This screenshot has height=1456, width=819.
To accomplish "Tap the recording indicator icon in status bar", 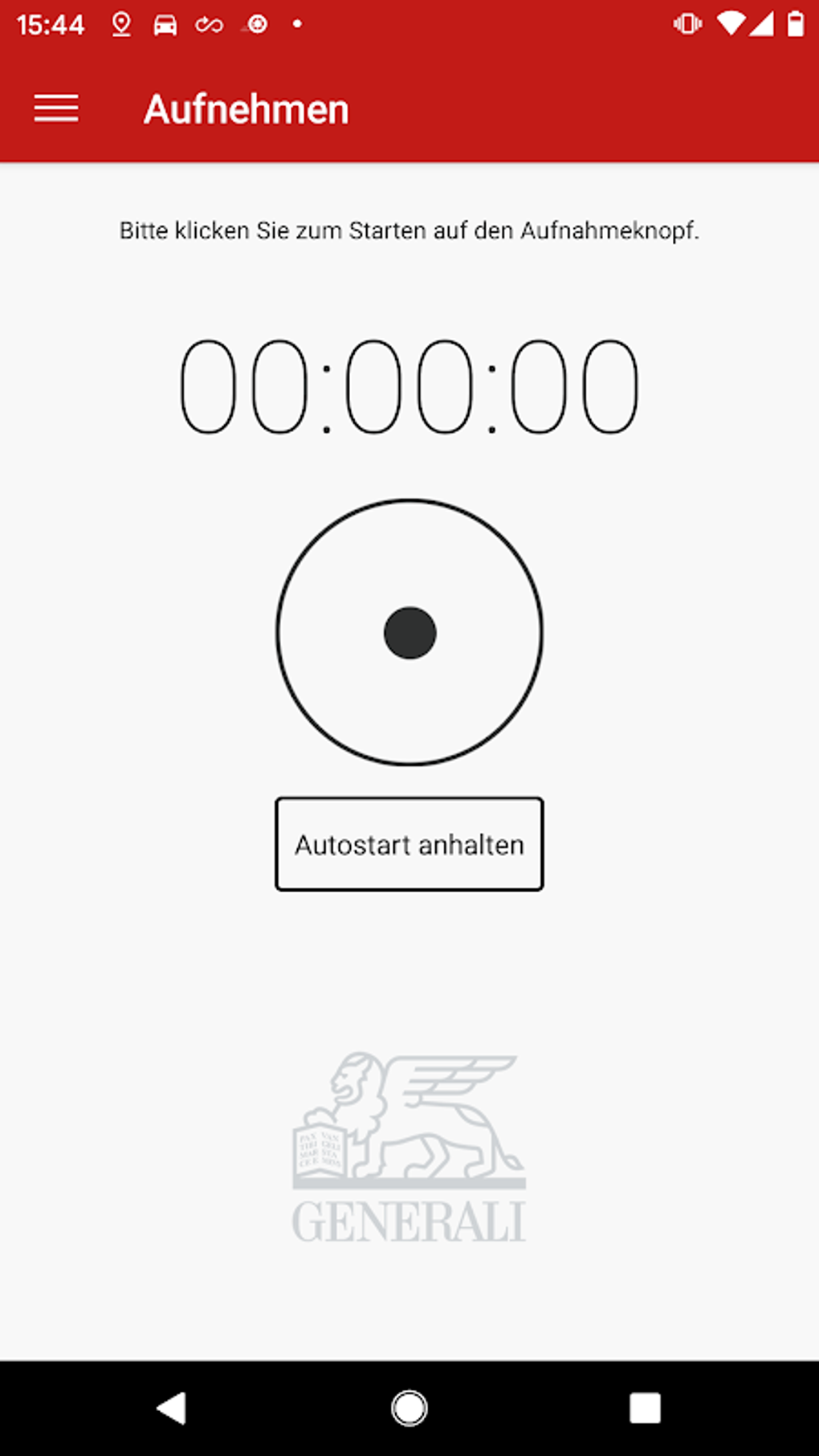I will [257, 24].
